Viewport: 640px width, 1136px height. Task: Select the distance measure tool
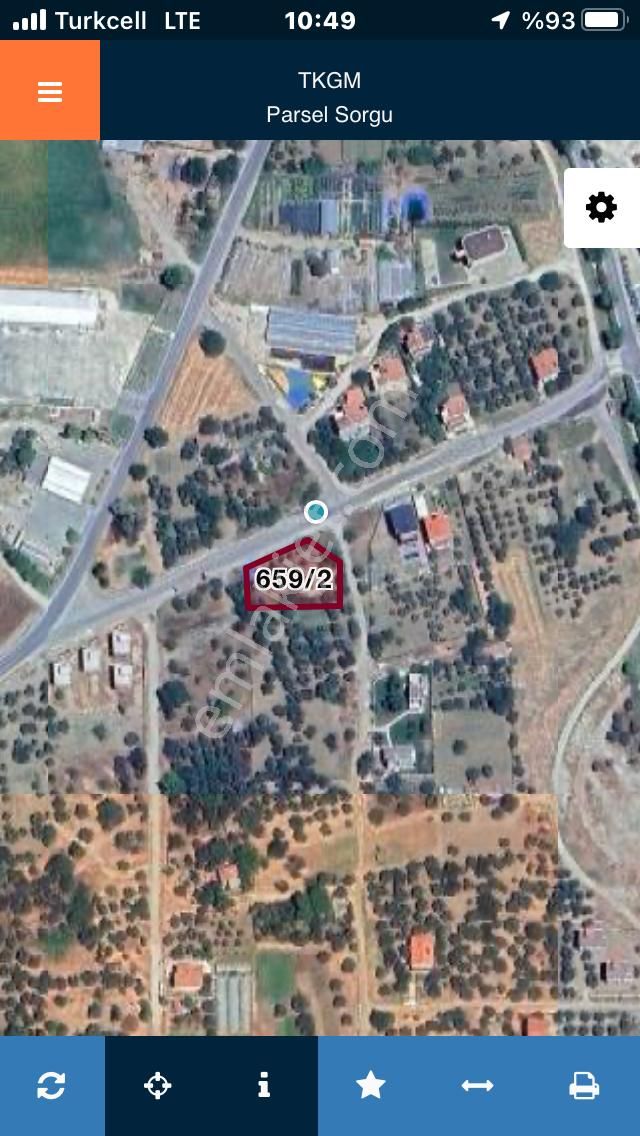[477, 1085]
